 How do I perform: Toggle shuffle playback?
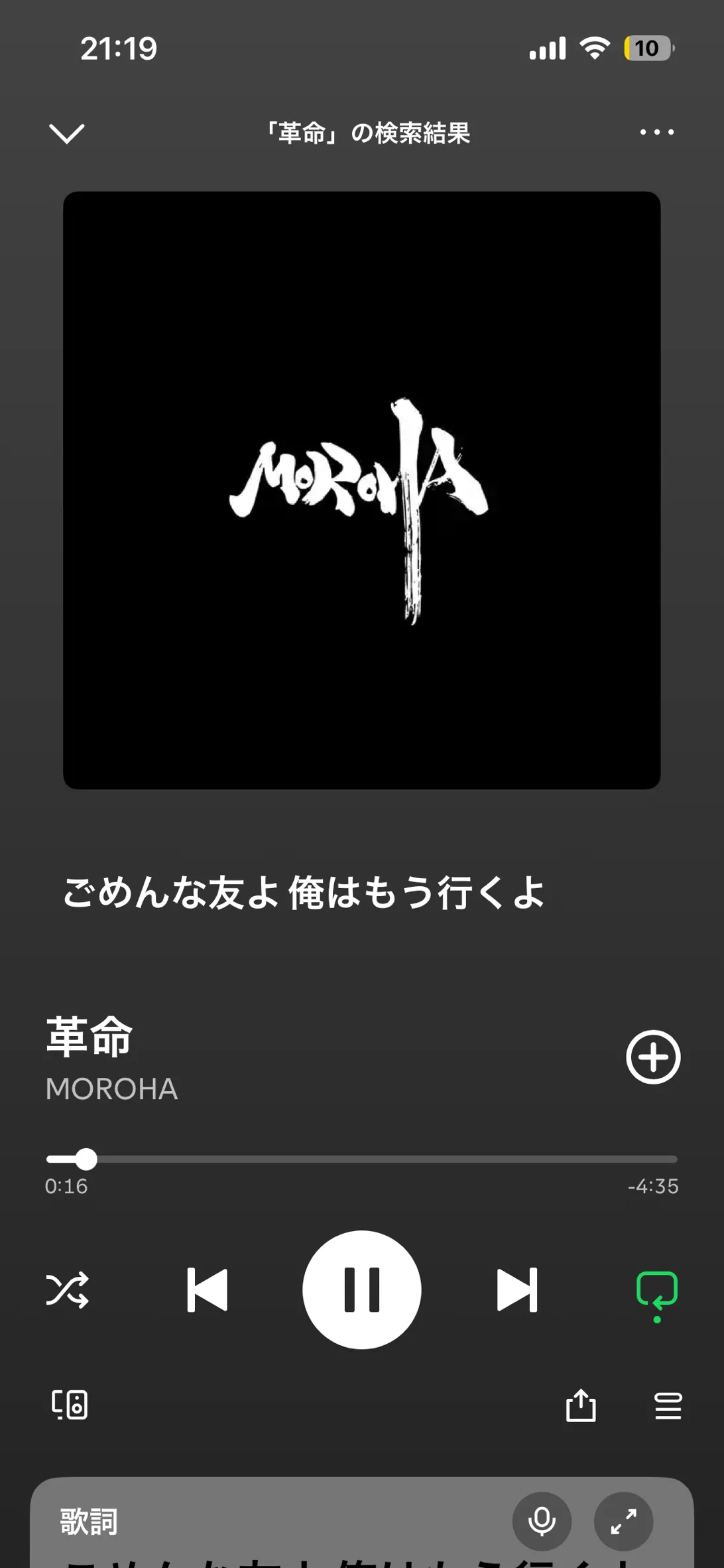[x=67, y=1289]
